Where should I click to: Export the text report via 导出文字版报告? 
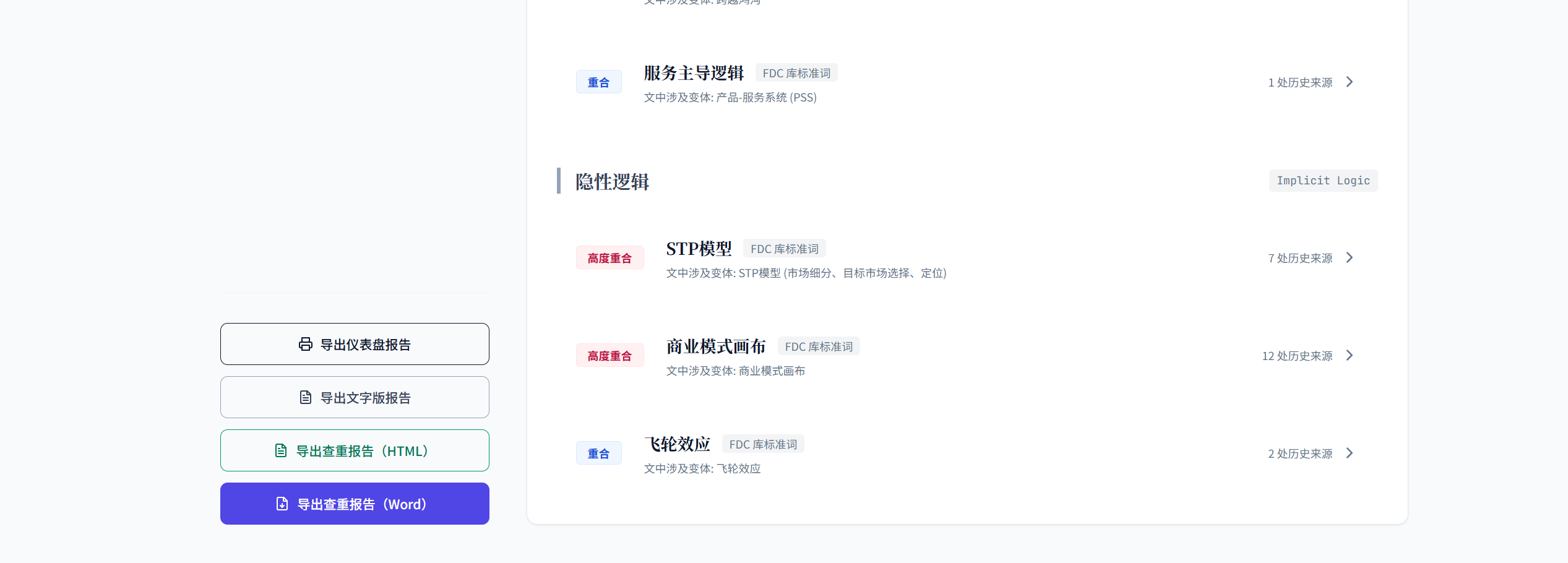click(355, 397)
